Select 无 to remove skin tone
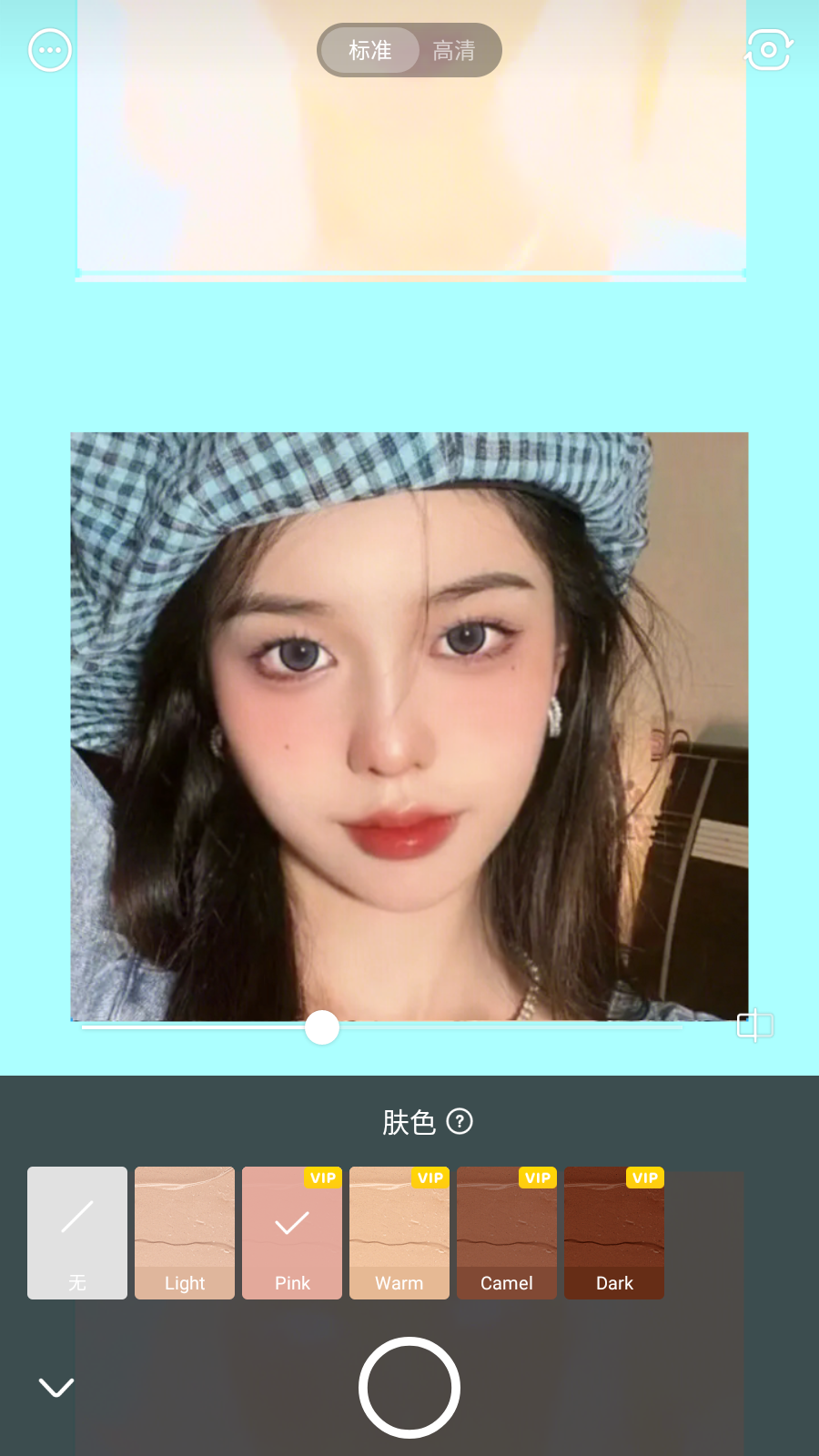Screen dimensions: 819x1456 pyautogui.click(x=77, y=1232)
